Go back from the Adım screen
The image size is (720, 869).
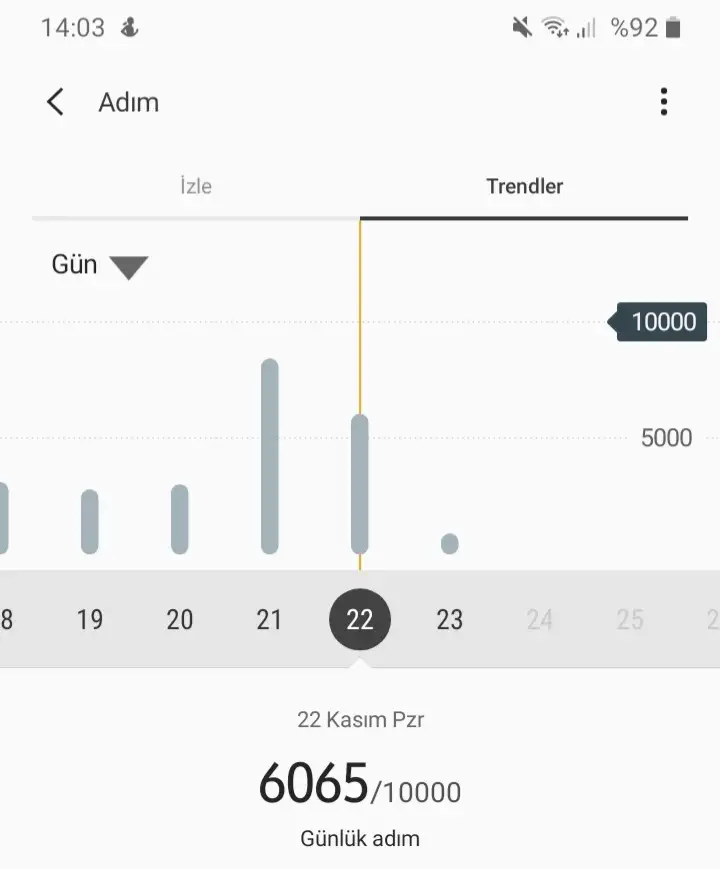pyautogui.click(x=56, y=102)
